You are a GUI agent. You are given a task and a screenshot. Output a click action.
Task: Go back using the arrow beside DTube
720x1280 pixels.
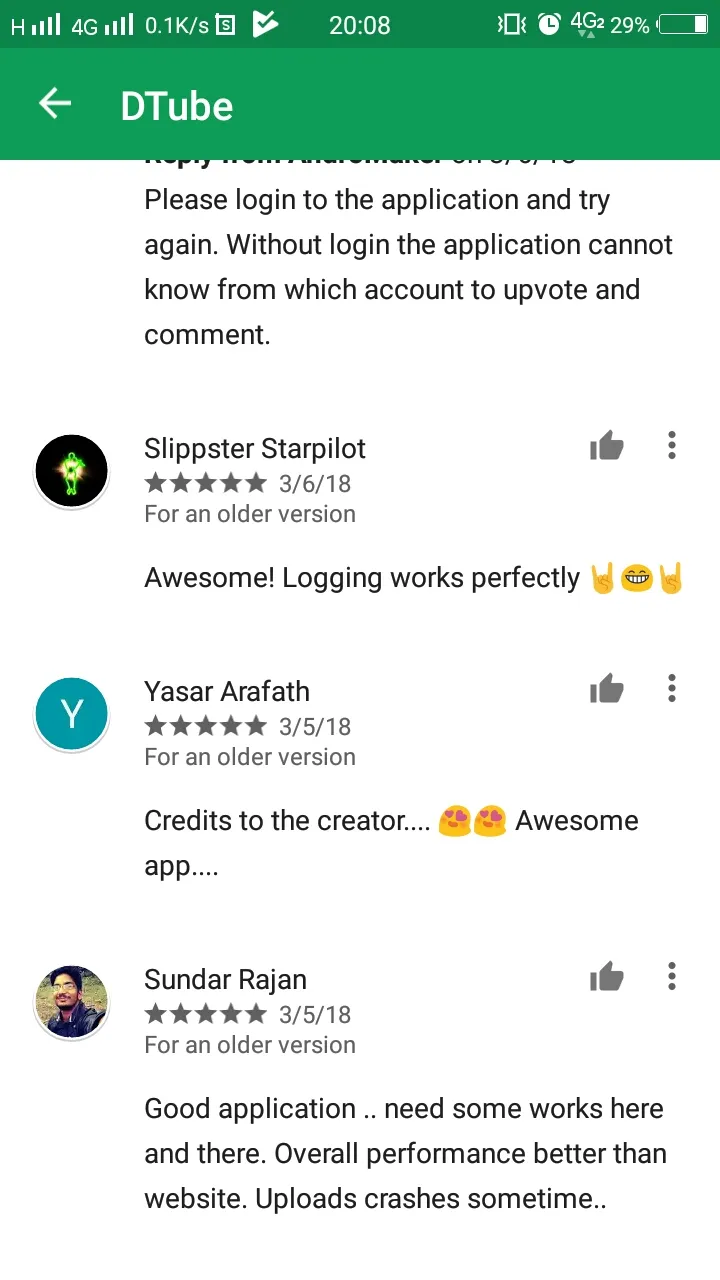(55, 103)
